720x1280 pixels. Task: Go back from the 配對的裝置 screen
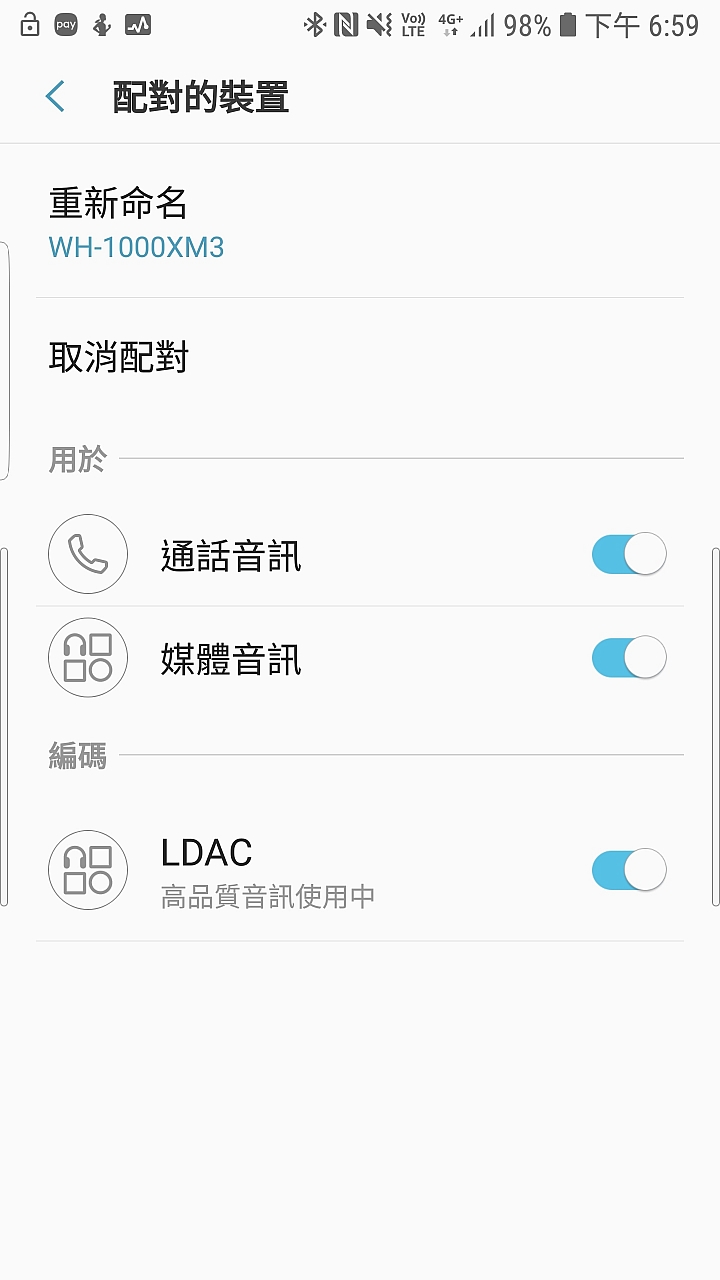point(55,97)
